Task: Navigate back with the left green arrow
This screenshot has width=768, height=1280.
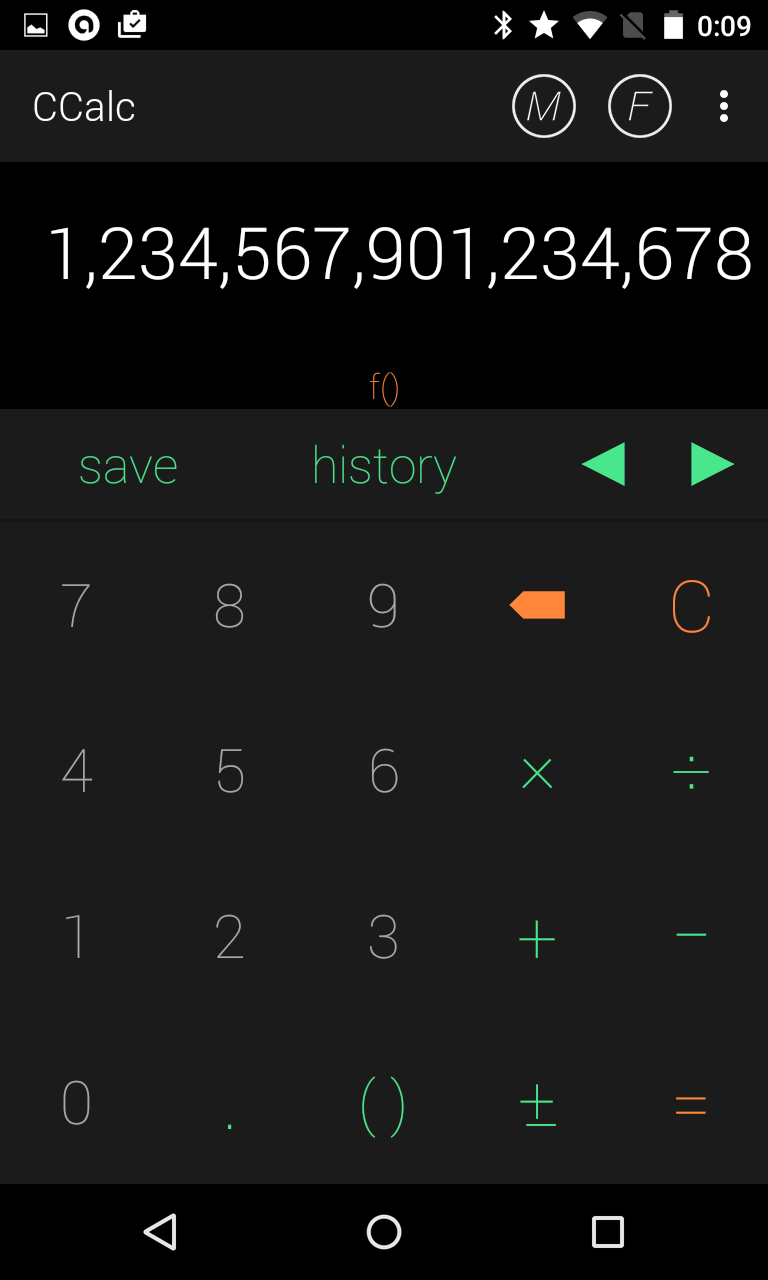Action: [x=605, y=464]
